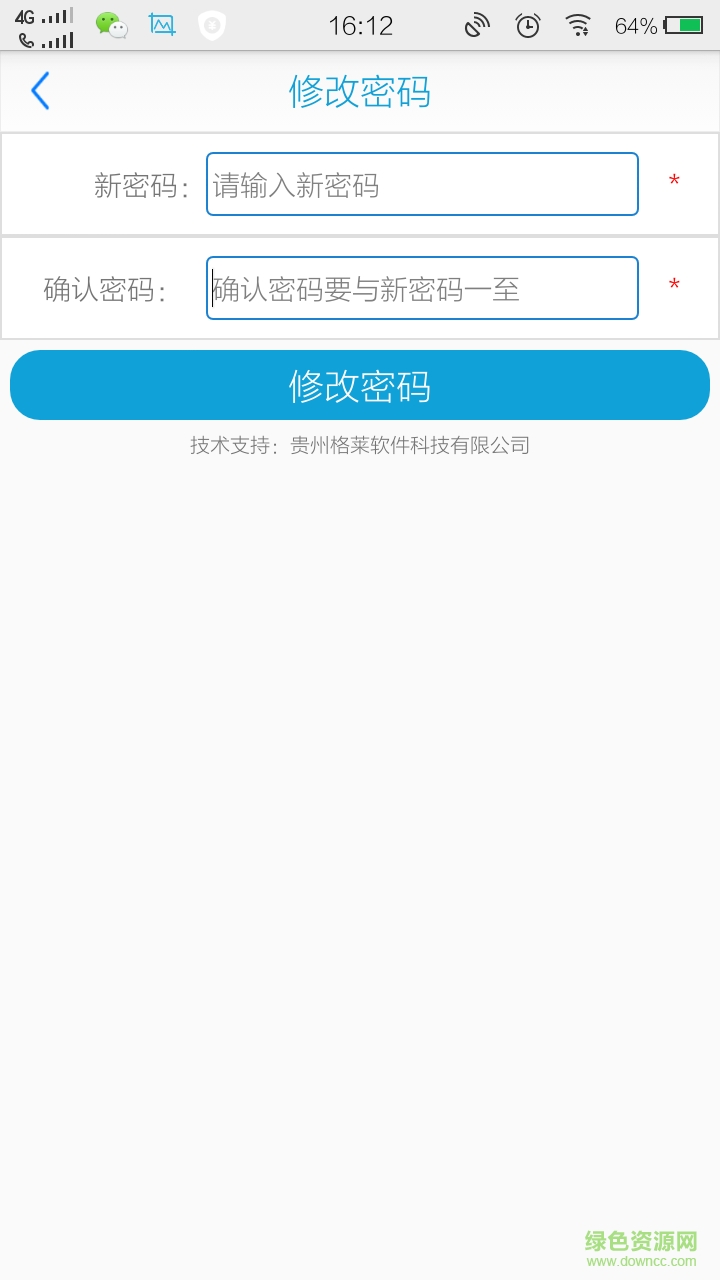The width and height of the screenshot is (720, 1280).
Task: Tap the back arrow on 修改密码 screen
Action: click(39, 90)
